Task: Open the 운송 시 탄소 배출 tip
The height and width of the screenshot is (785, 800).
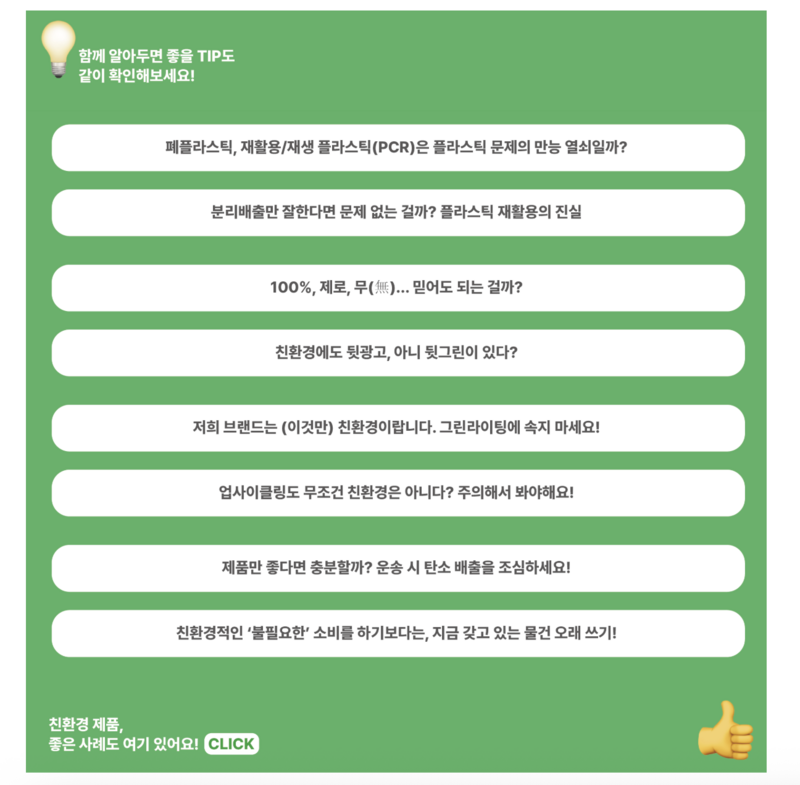Action: [397, 568]
